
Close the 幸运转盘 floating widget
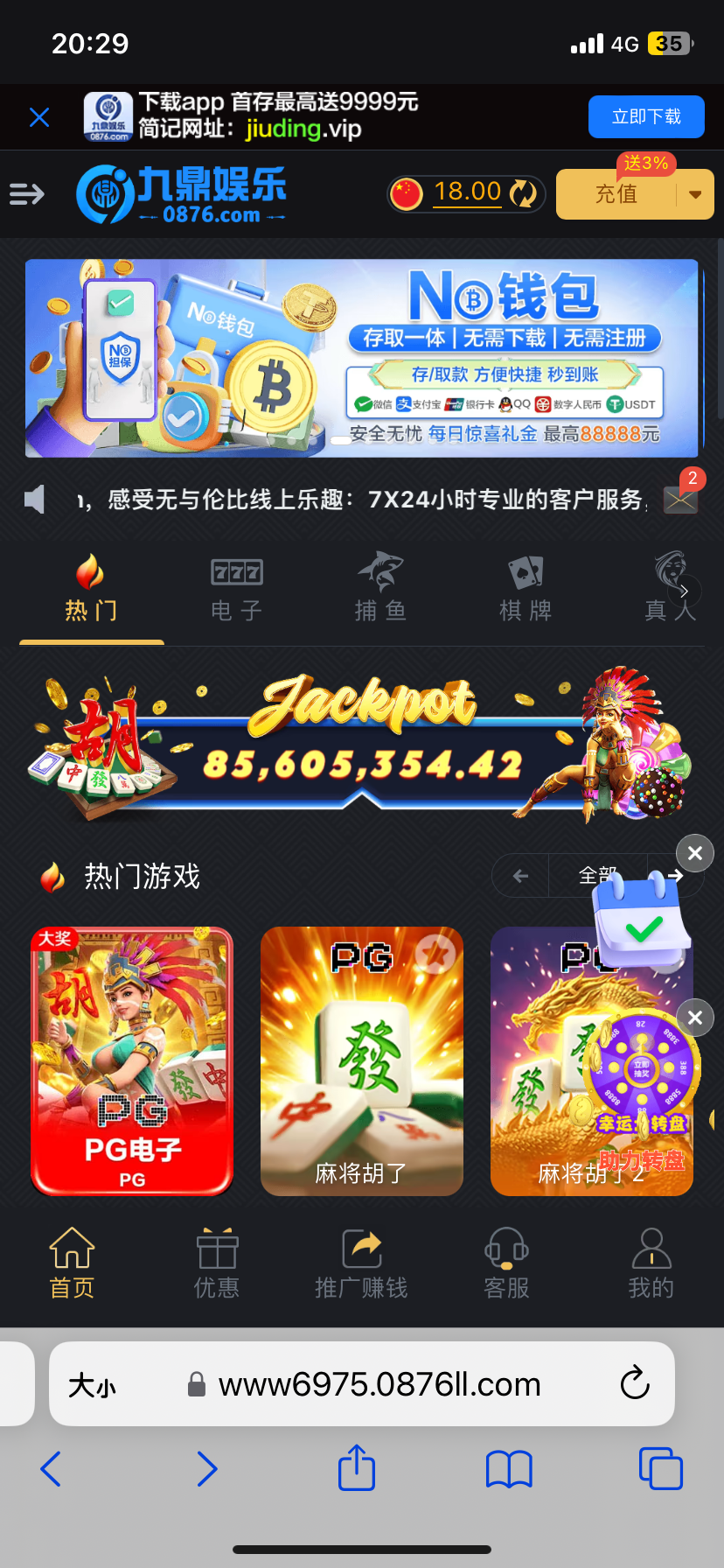coord(695,1018)
